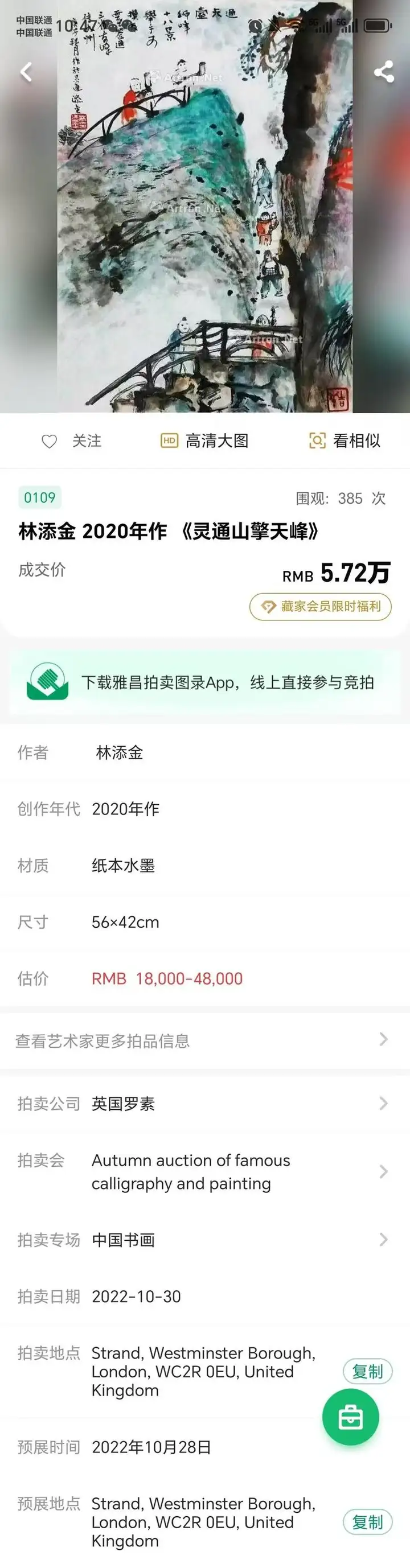Tap 看相似 to find similar artworks
The height and width of the screenshot is (1568, 410).
(x=345, y=441)
